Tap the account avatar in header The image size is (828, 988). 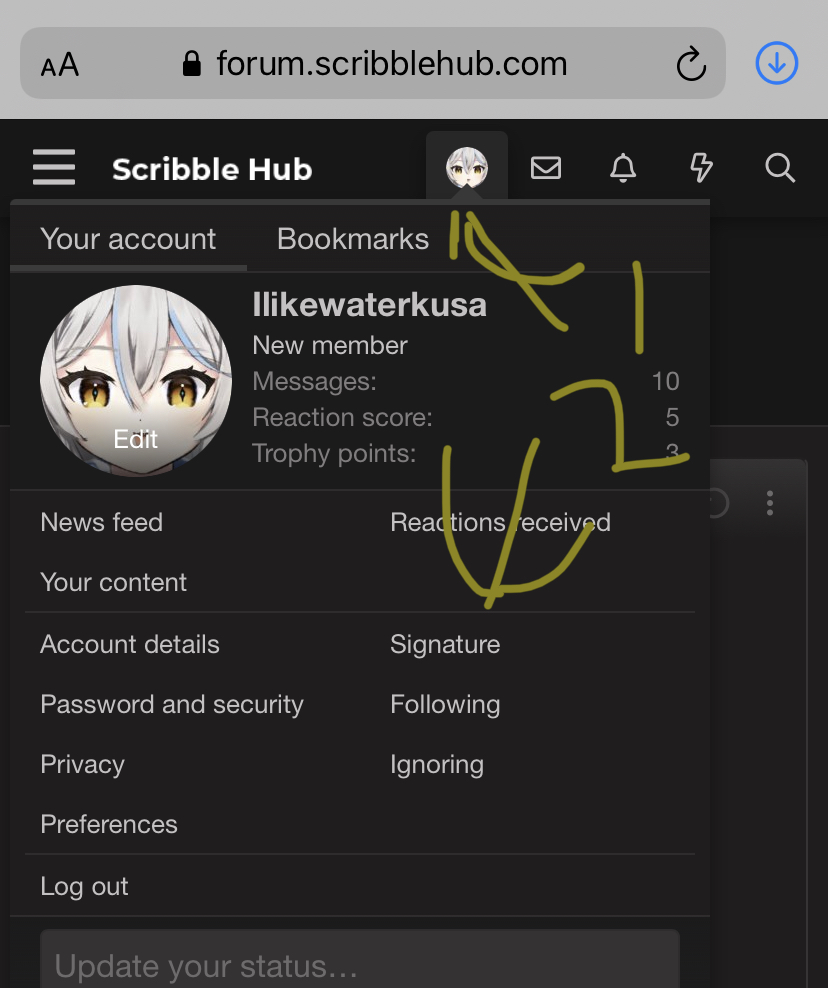pos(467,167)
